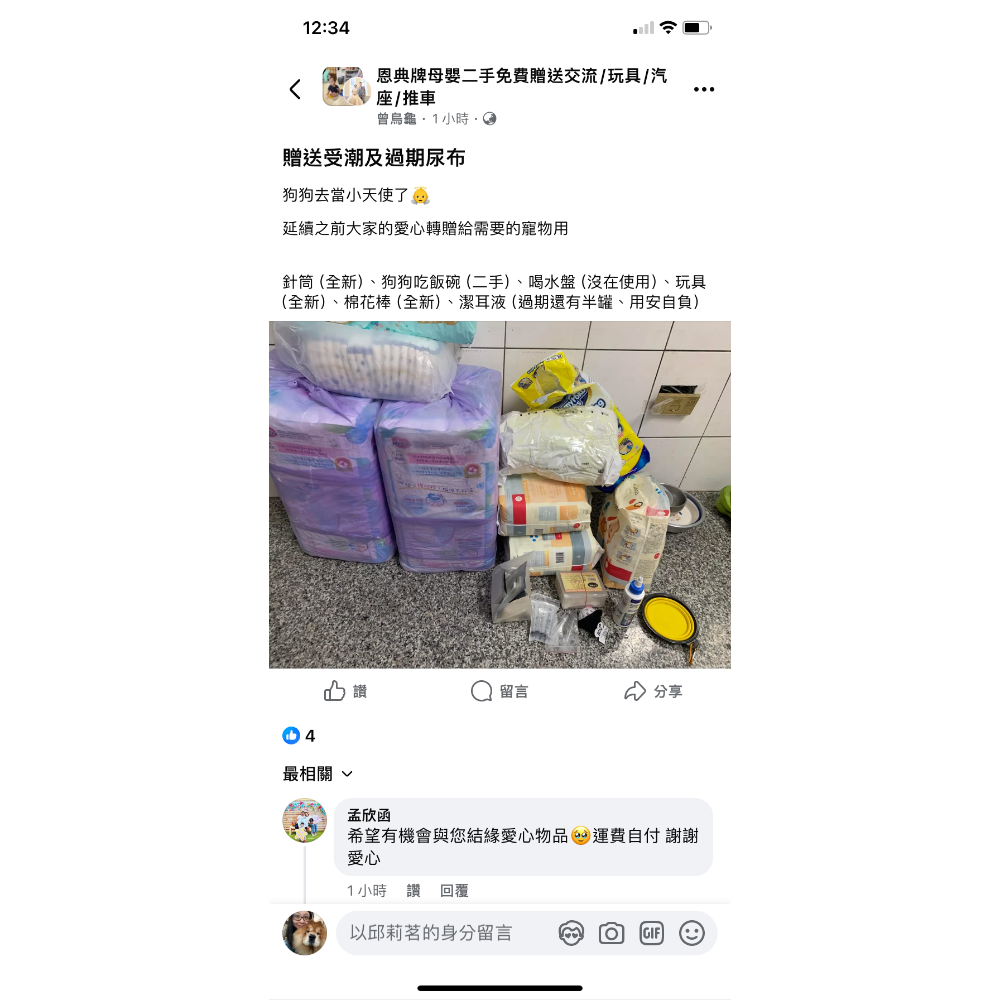This screenshot has height=1000, width=1000.
Task: View who reacted with 4 likes
Action: click(299, 736)
